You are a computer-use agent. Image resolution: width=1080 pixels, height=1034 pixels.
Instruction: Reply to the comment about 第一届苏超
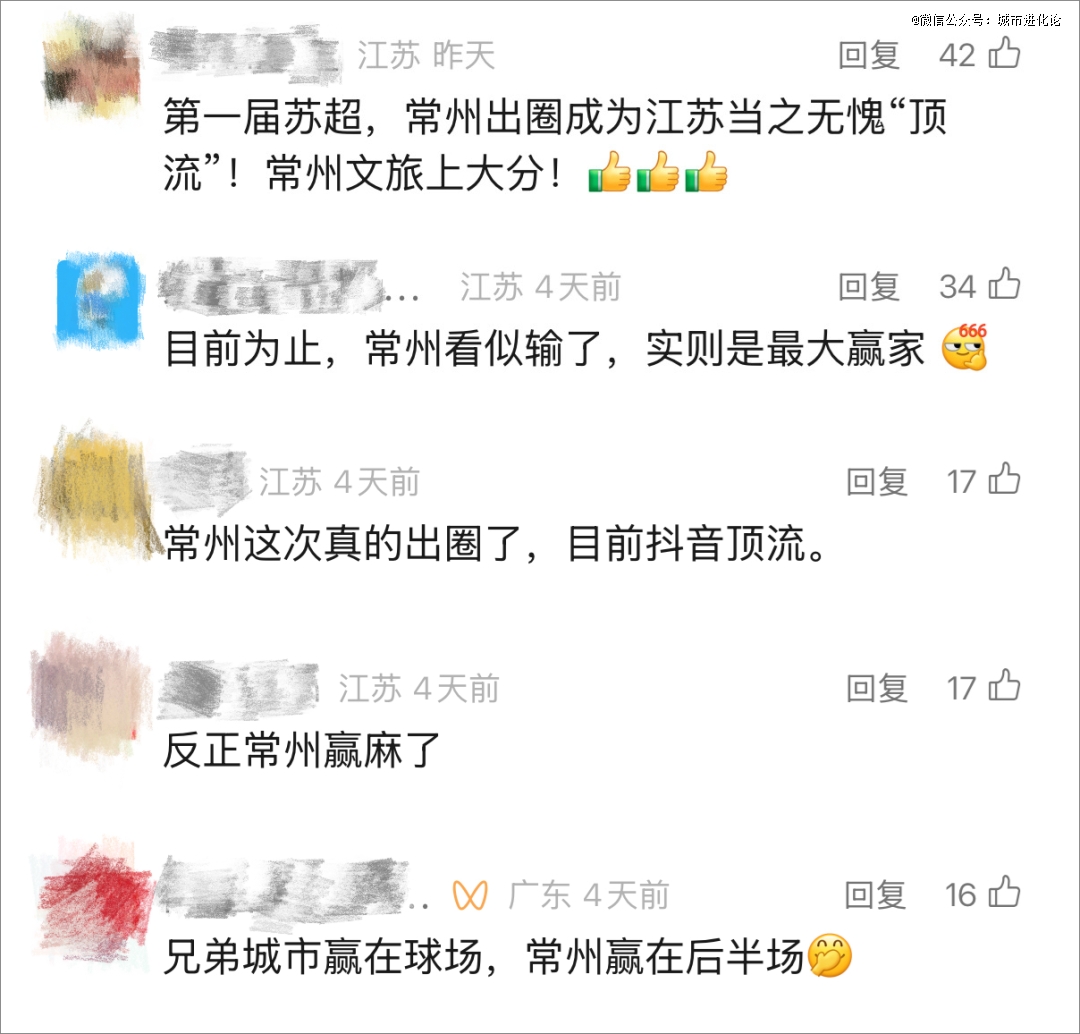pos(869,56)
